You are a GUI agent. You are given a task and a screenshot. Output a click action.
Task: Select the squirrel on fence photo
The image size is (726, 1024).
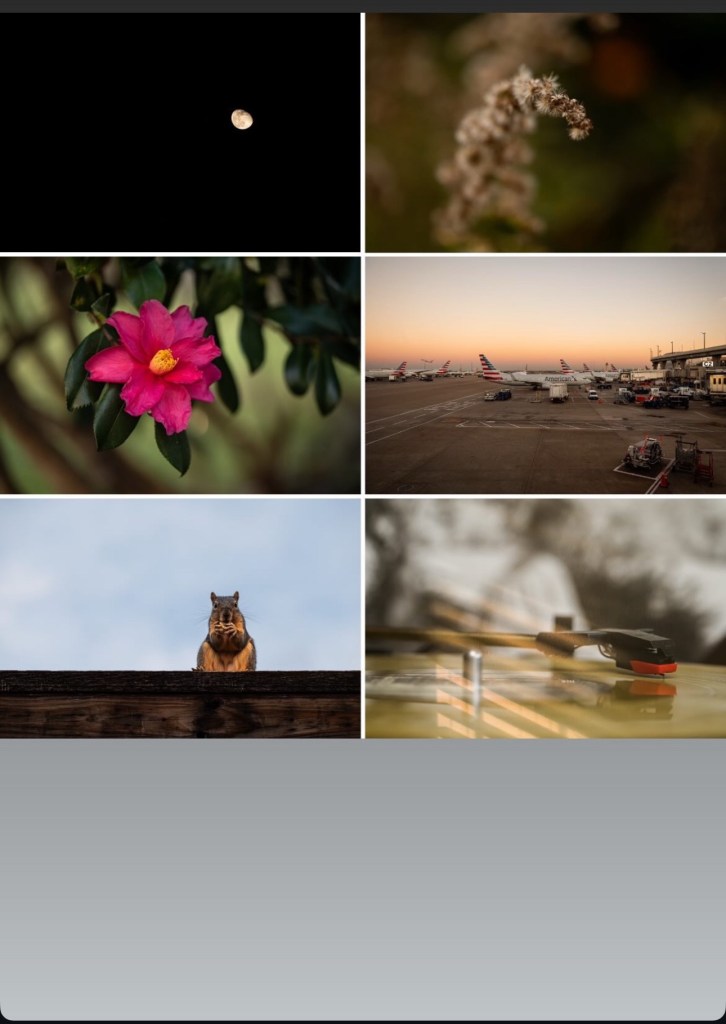coord(180,618)
